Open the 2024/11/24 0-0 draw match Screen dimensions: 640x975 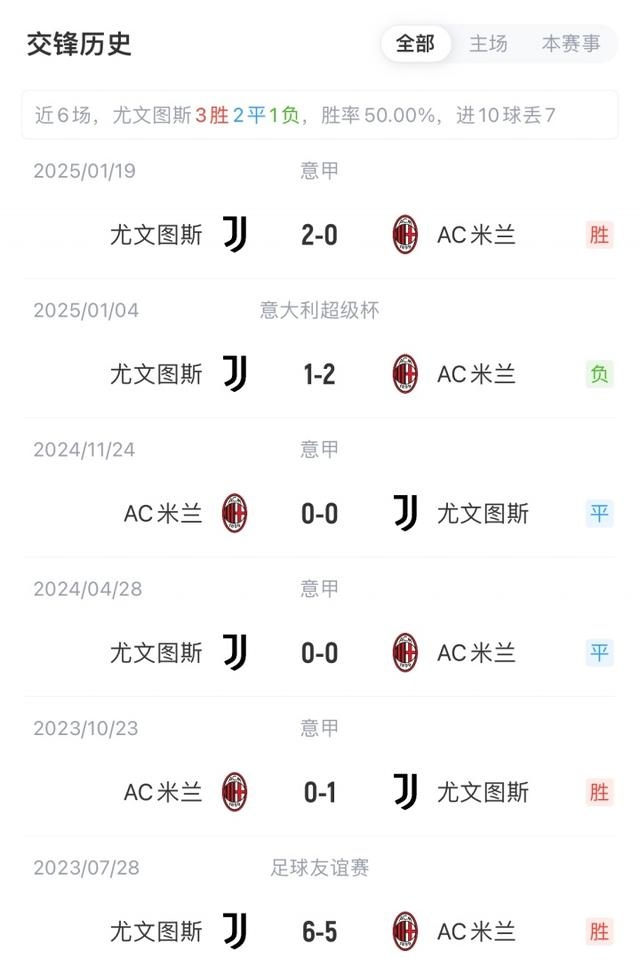point(320,489)
